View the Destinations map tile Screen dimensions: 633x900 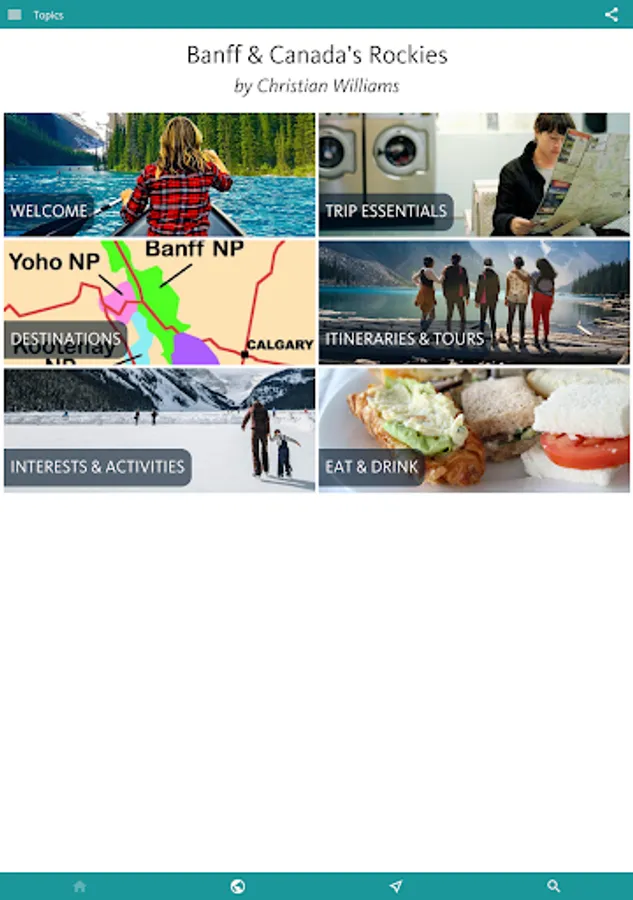tap(160, 302)
